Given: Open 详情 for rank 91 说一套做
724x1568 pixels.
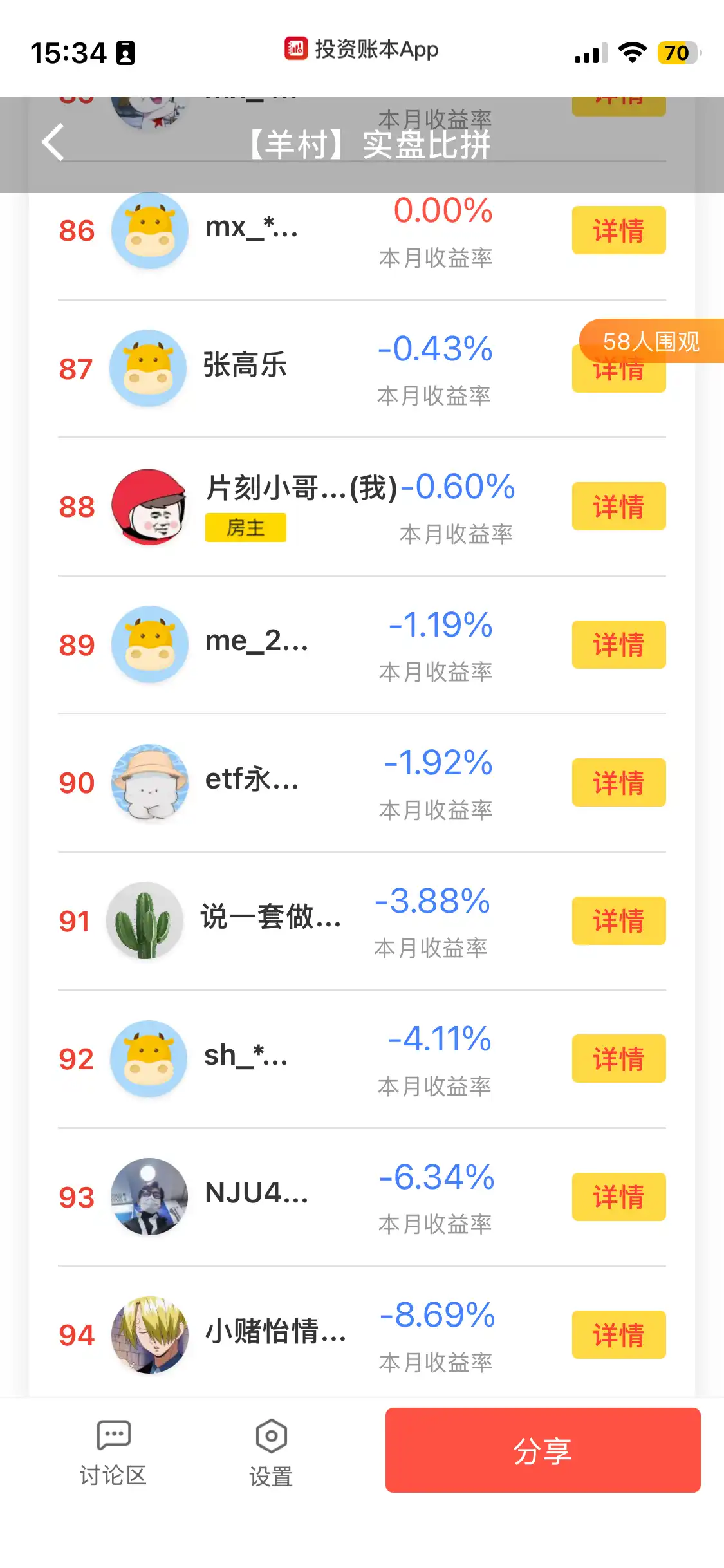Looking at the screenshot, I should (618, 921).
